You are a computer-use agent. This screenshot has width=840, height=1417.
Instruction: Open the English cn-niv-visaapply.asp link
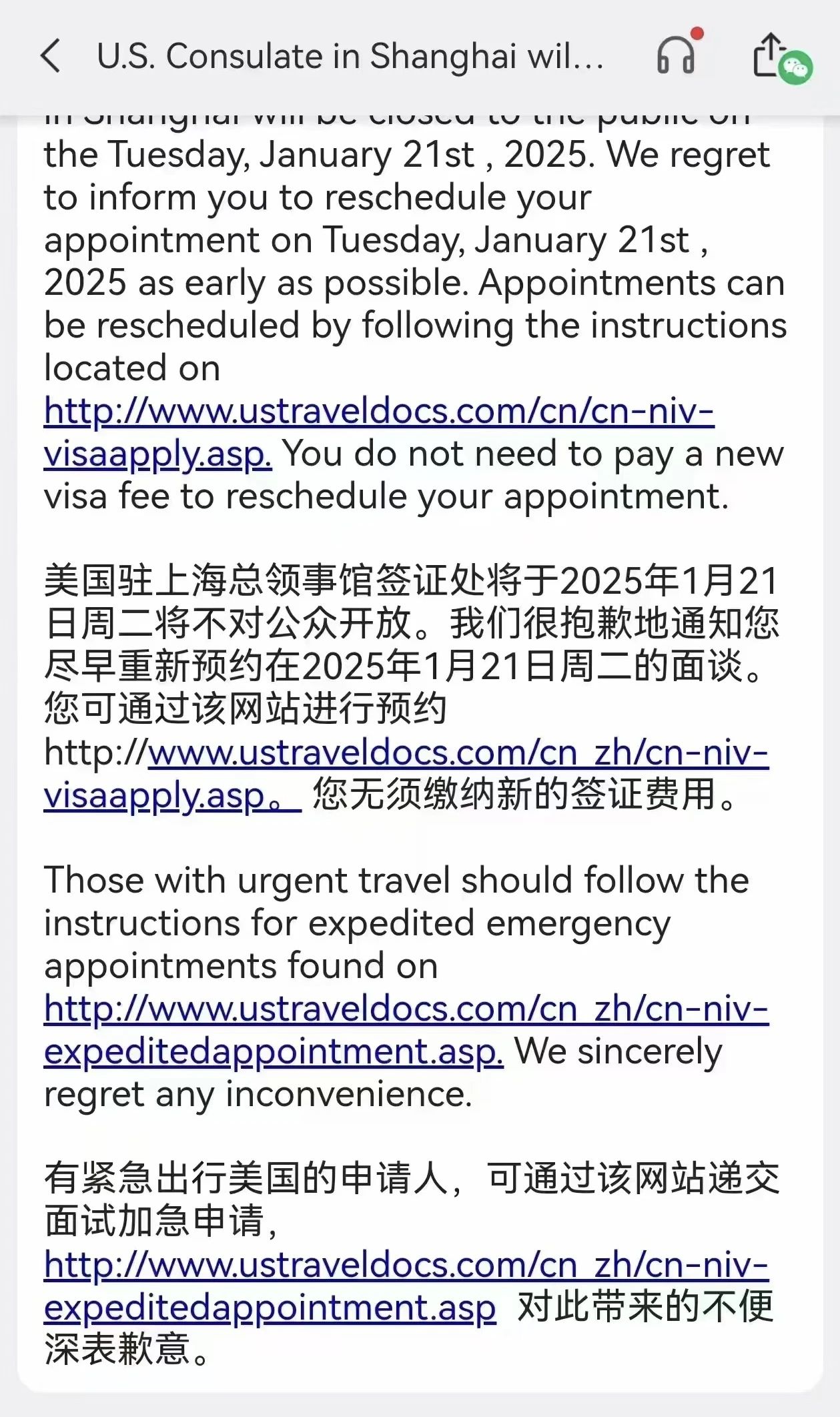[x=378, y=412]
